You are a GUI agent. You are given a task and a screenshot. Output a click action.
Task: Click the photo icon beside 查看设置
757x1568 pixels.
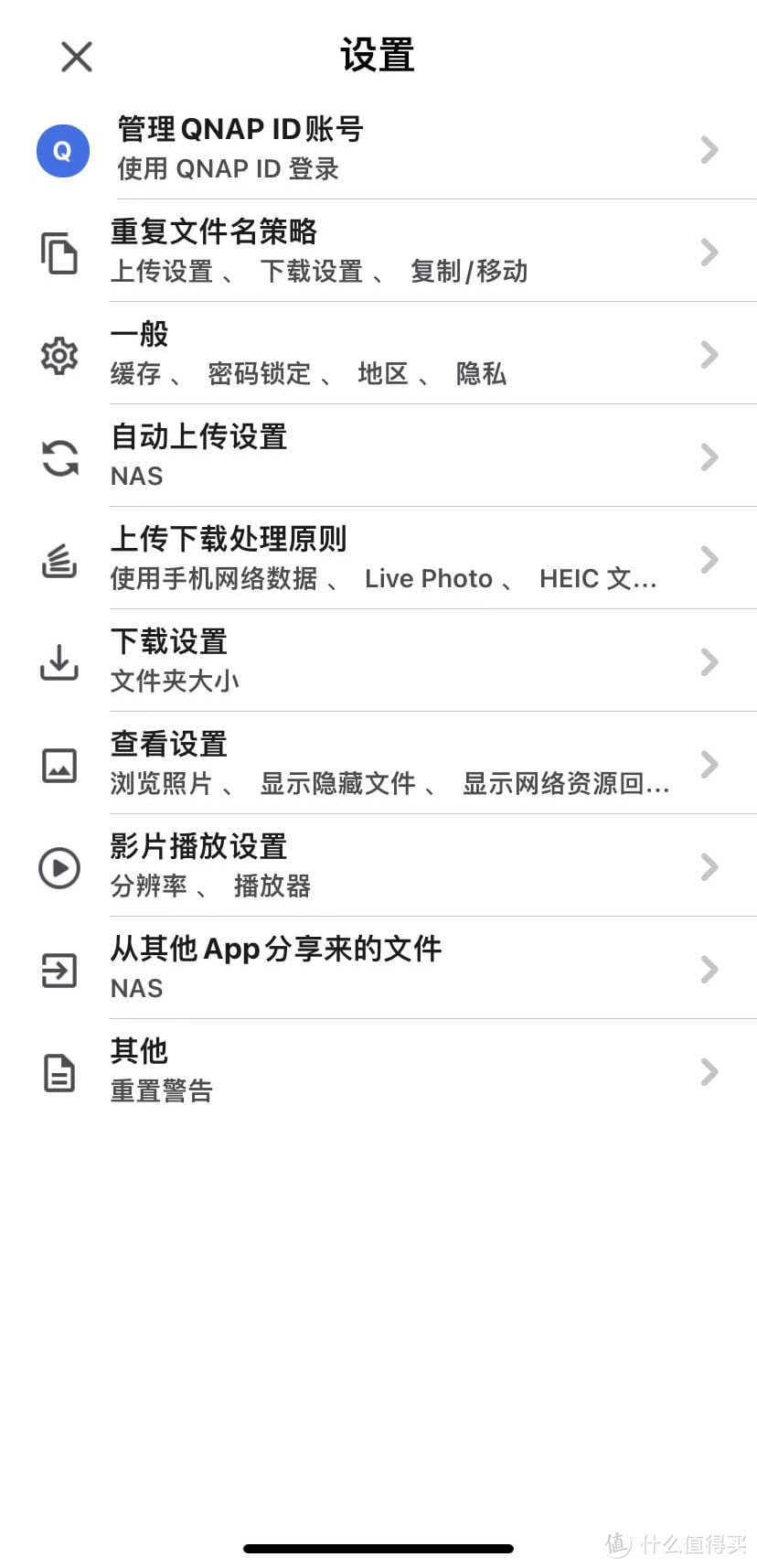point(59,766)
